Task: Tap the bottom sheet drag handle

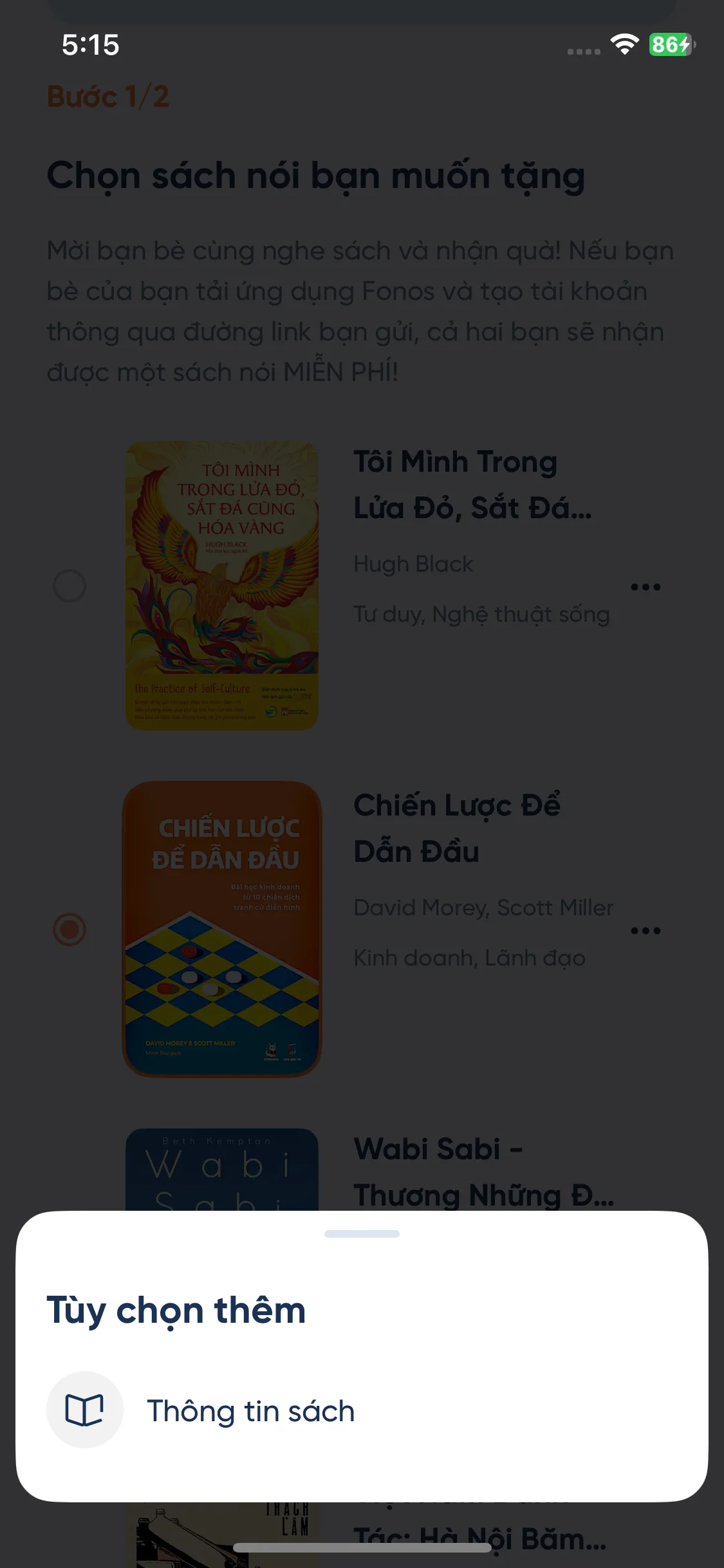Action: [x=362, y=1234]
